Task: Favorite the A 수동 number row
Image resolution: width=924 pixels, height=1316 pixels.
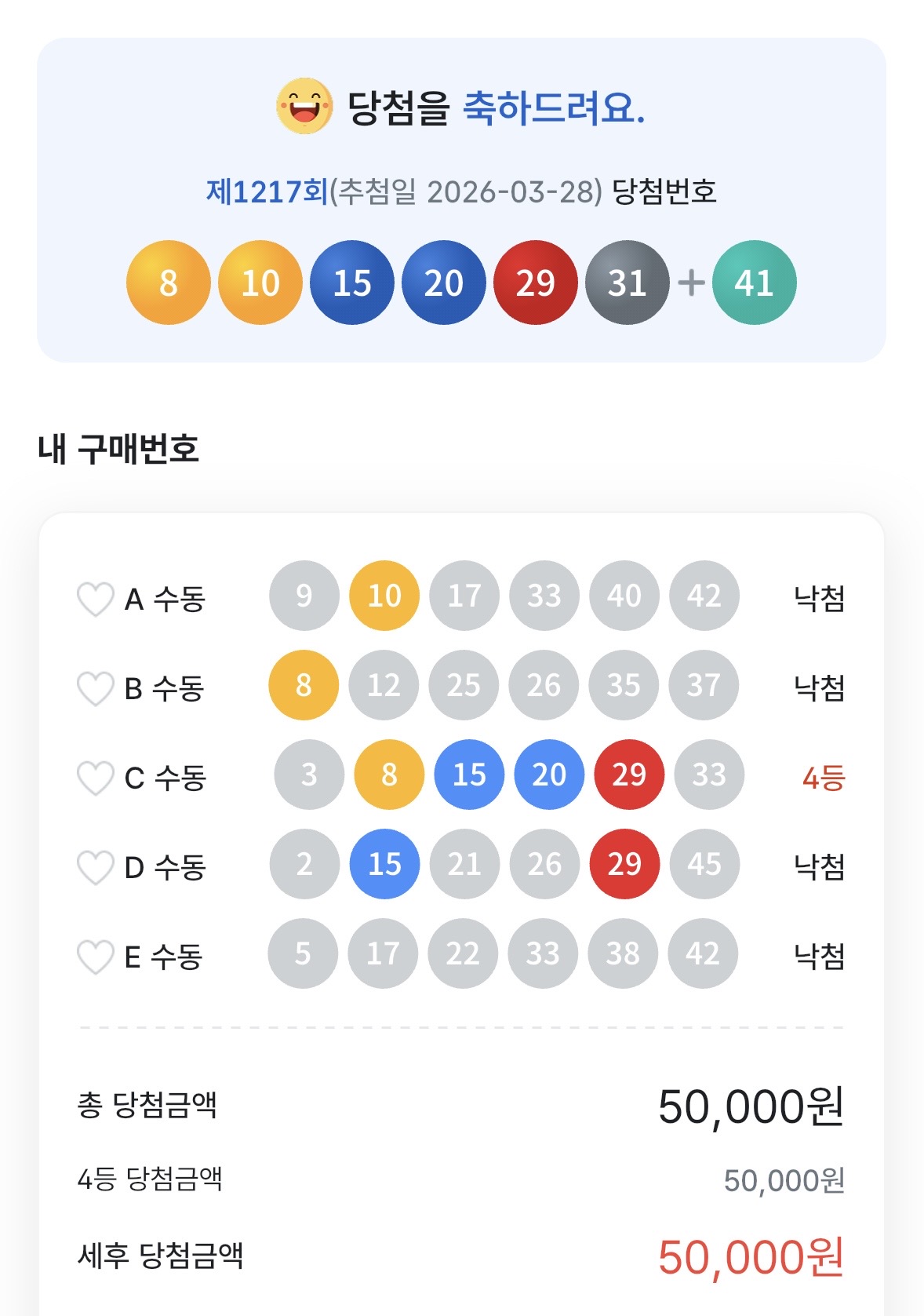Action: click(95, 600)
